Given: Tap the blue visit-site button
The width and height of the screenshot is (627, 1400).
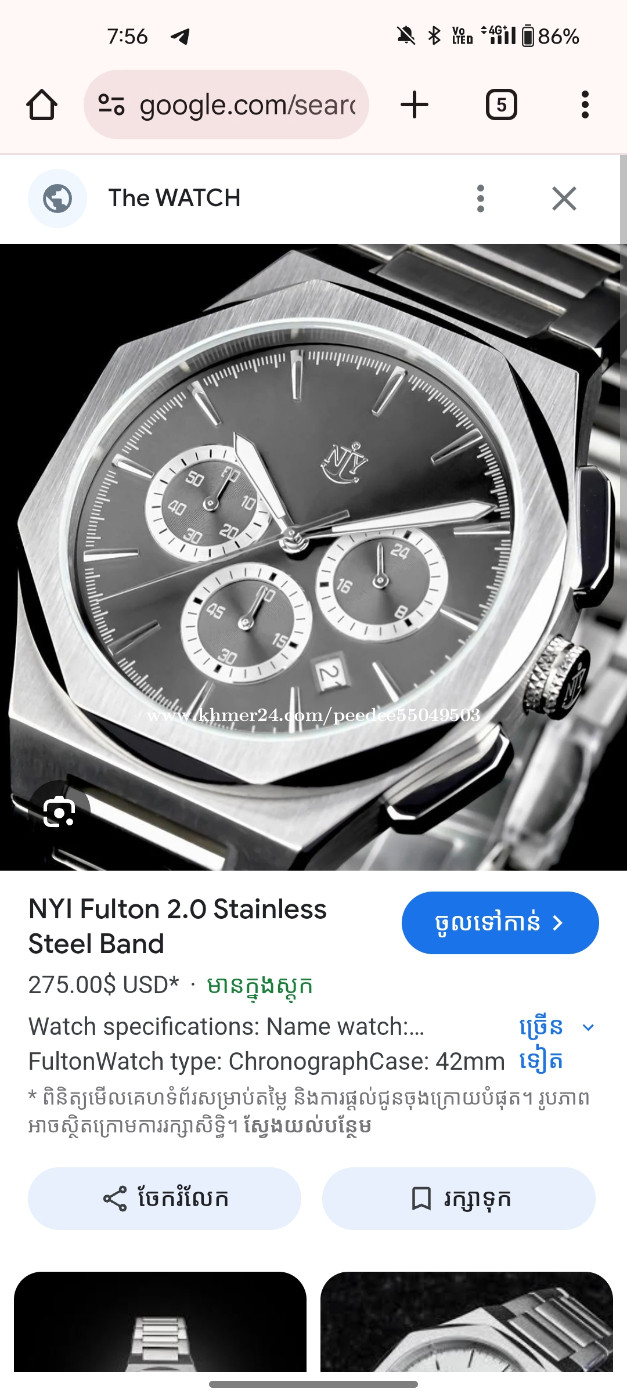Looking at the screenshot, I should (500, 923).
